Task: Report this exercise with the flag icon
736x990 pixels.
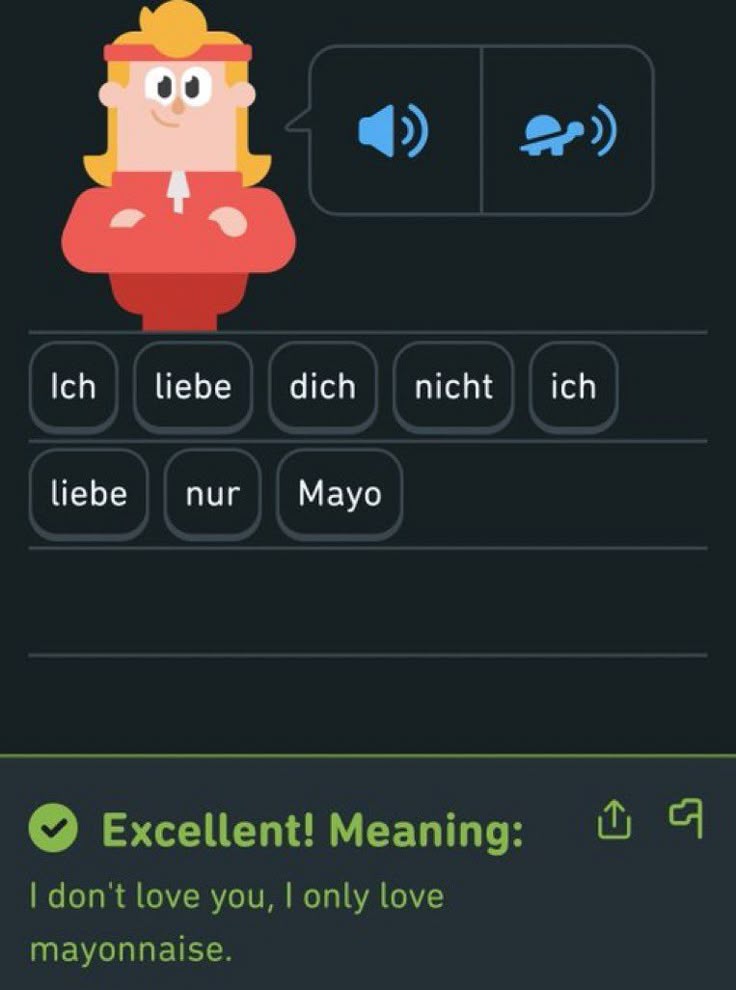Action: point(686,819)
